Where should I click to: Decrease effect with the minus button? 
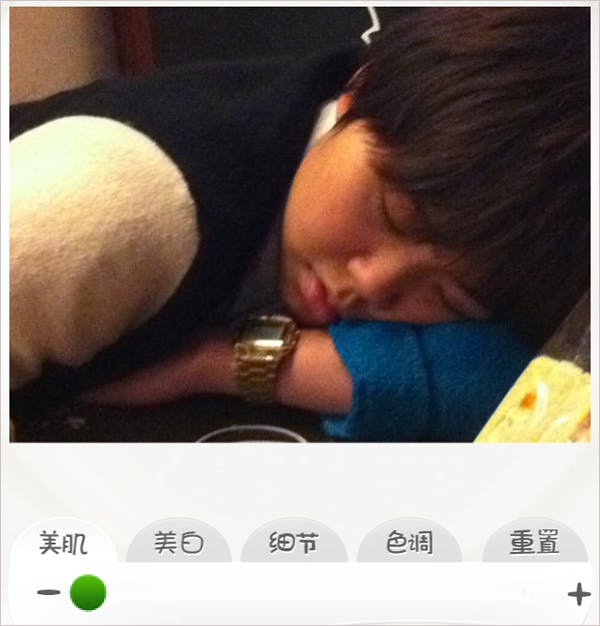[48, 593]
